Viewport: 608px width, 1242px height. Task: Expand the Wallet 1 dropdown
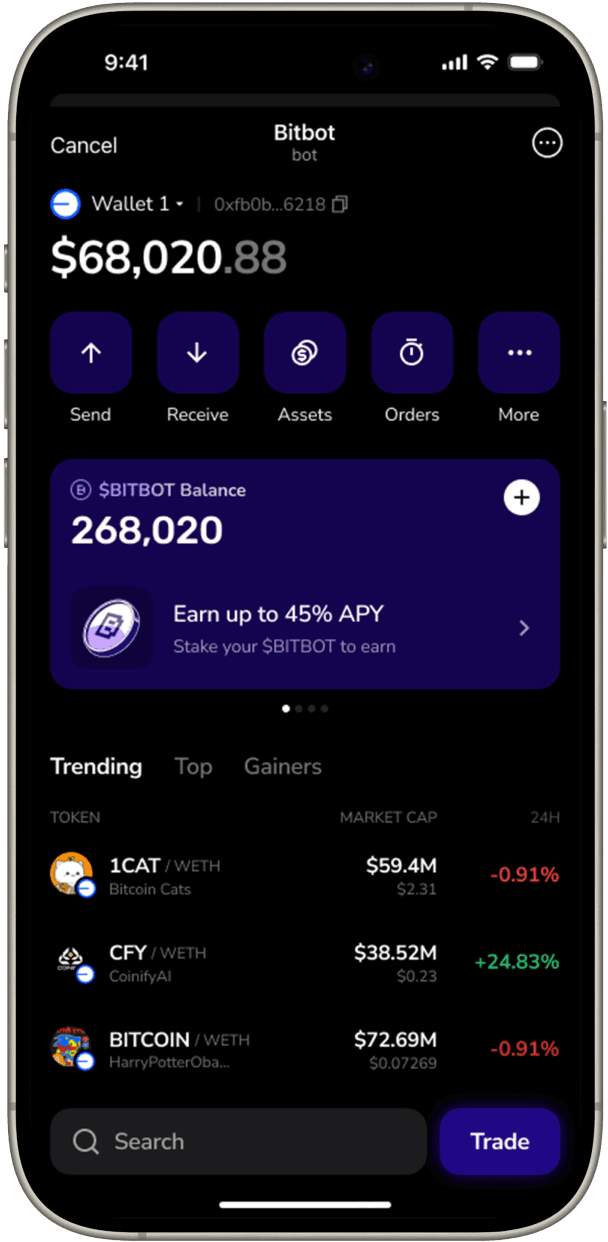[137, 204]
